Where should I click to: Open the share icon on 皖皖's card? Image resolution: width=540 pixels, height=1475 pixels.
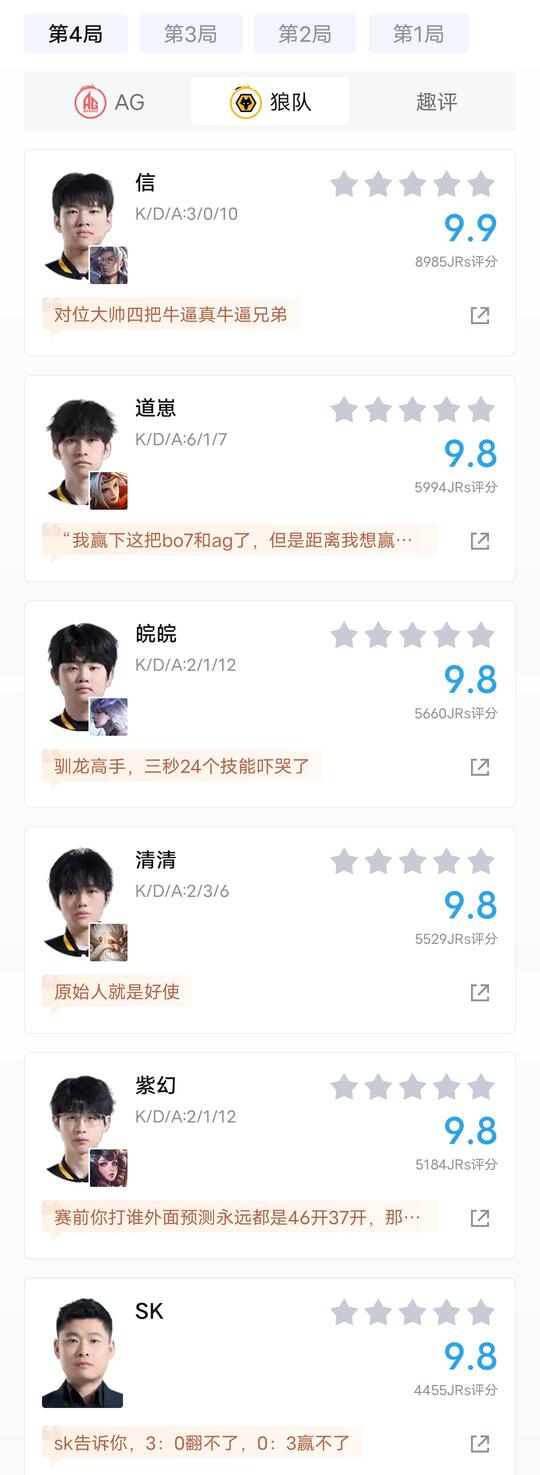tap(480, 767)
